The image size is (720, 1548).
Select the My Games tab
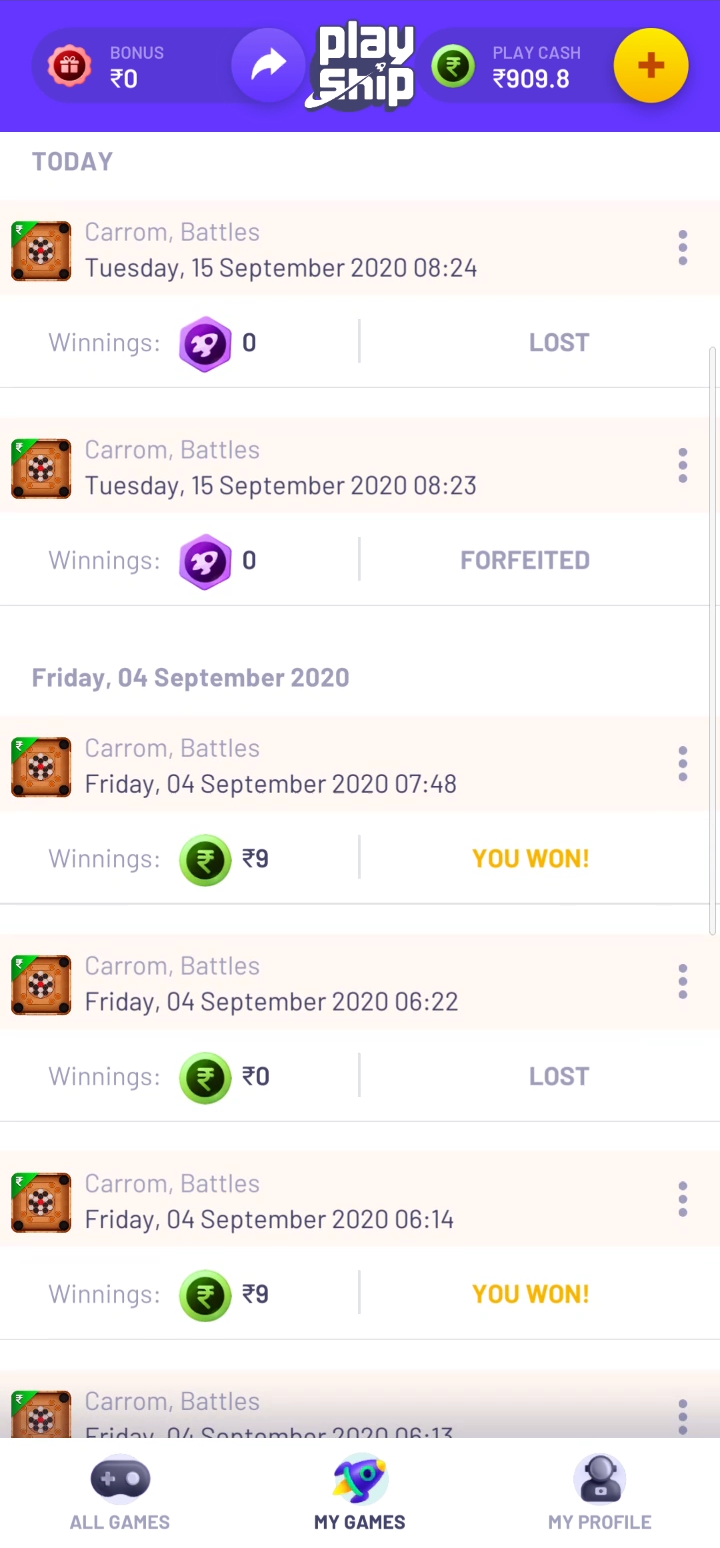360,1494
